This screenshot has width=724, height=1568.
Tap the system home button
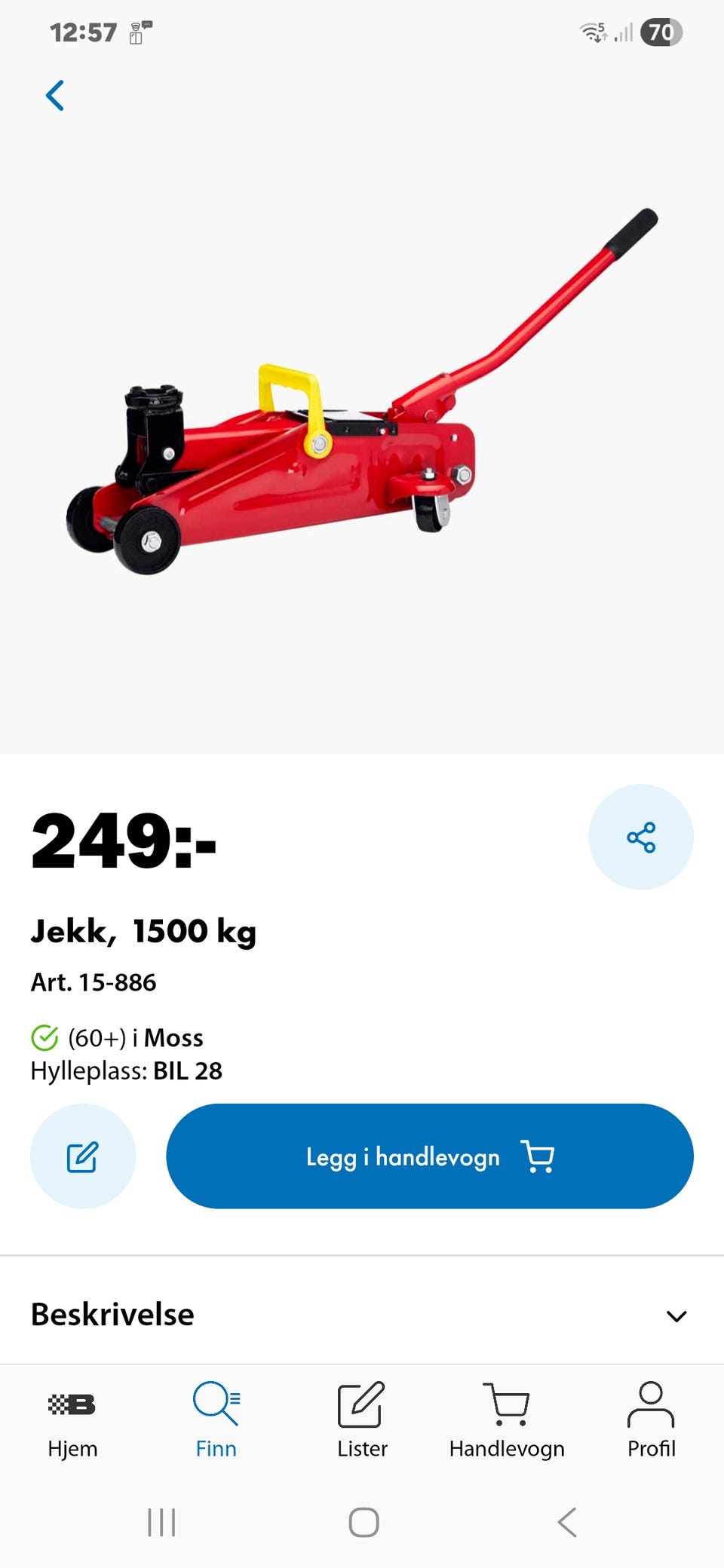pos(364,1522)
